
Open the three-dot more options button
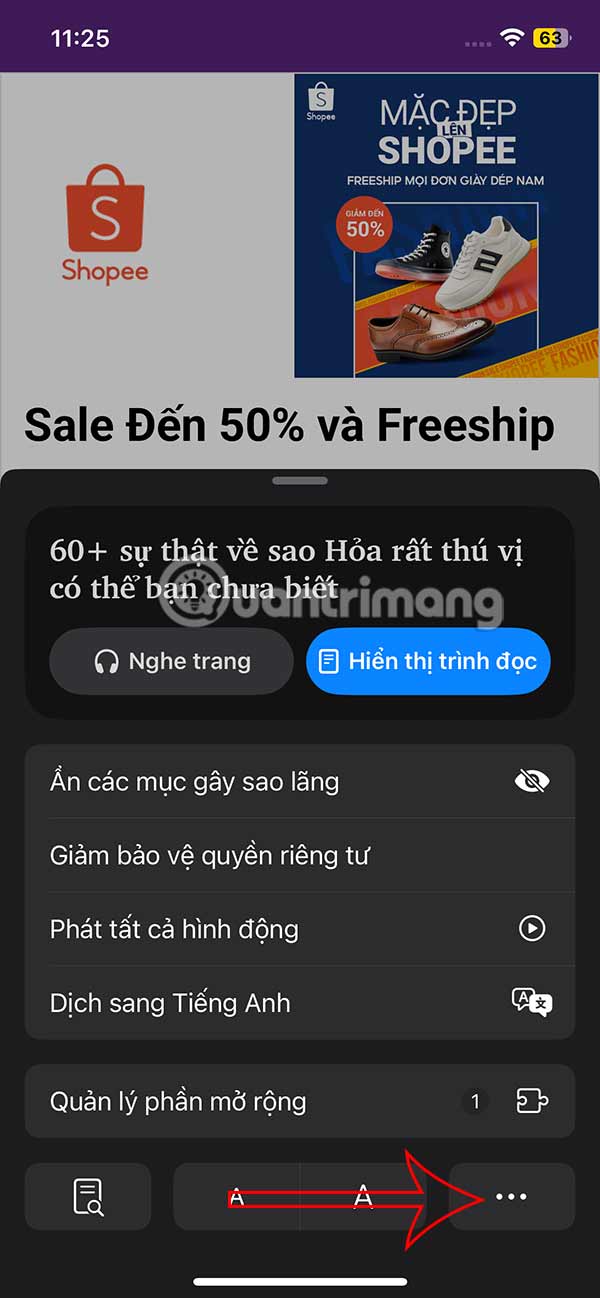point(511,1196)
